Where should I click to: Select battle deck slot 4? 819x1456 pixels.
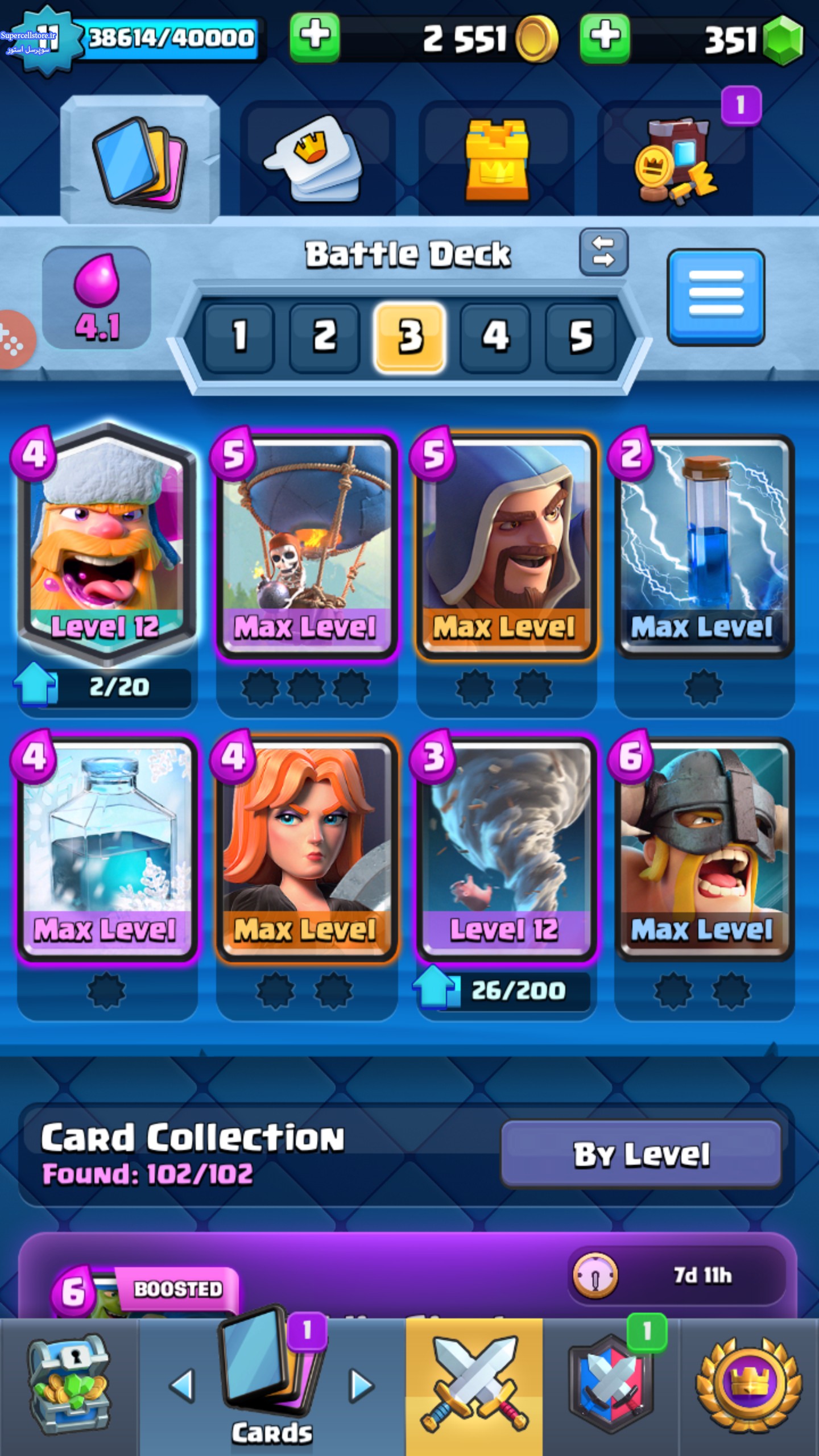495,337
